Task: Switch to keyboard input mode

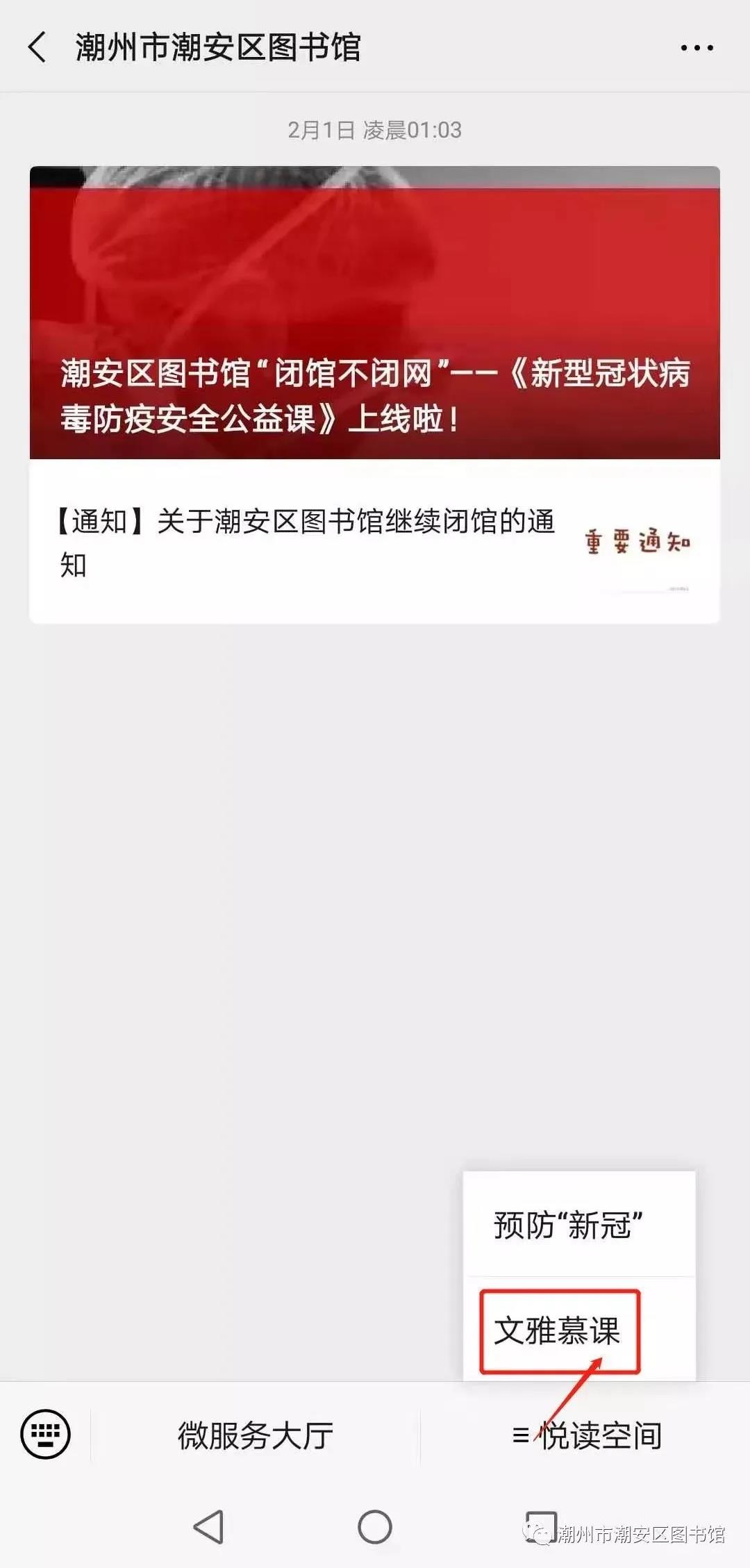Action: click(x=46, y=1434)
